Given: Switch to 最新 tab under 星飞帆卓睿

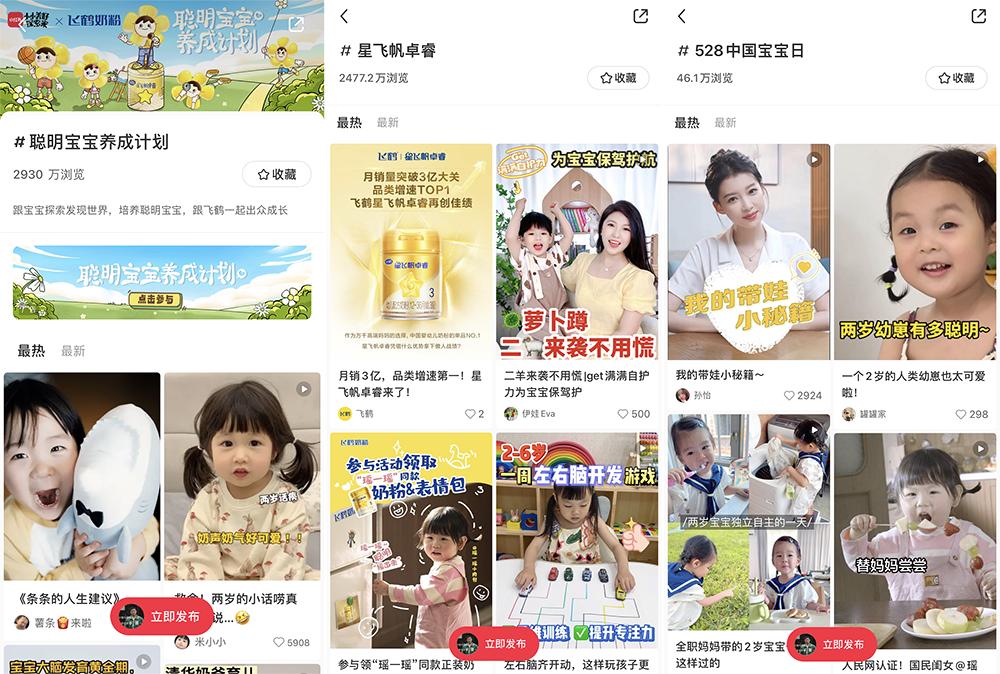Looking at the screenshot, I should [387, 123].
